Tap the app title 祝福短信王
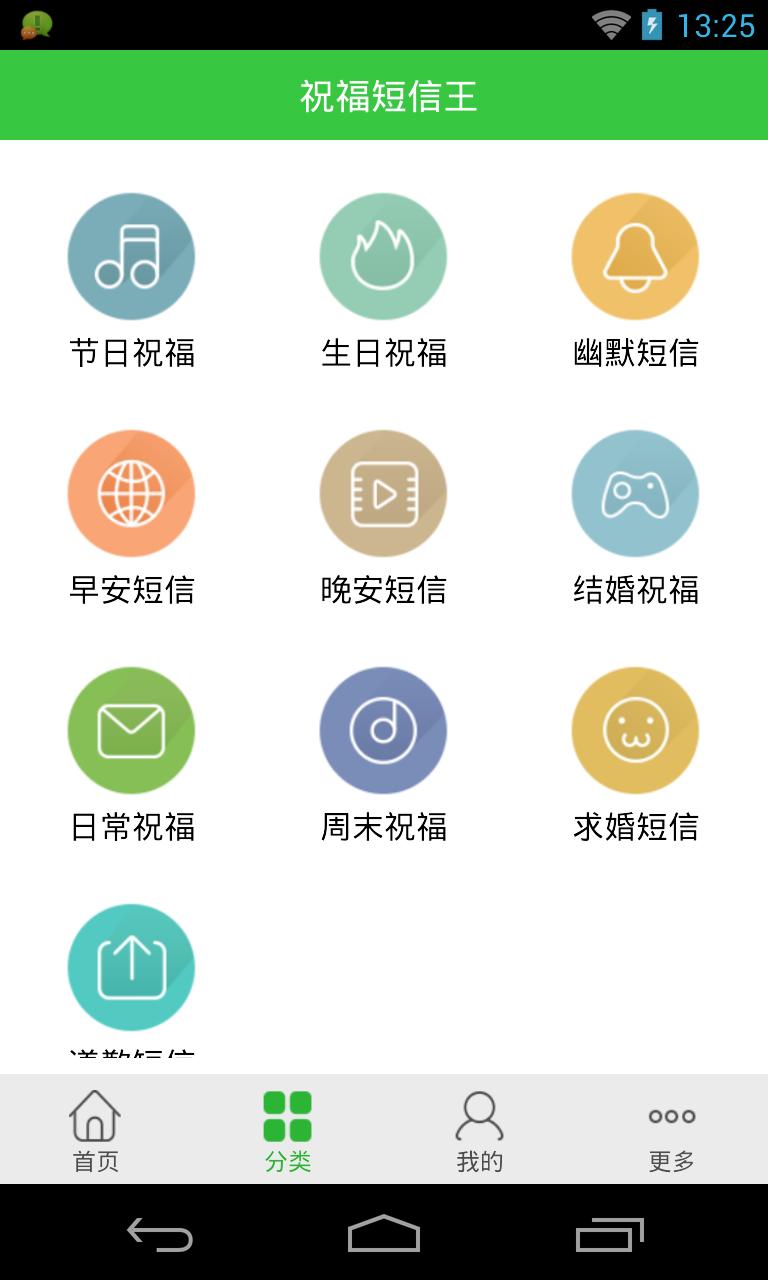Viewport: 768px width, 1280px height. coord(383,95)
